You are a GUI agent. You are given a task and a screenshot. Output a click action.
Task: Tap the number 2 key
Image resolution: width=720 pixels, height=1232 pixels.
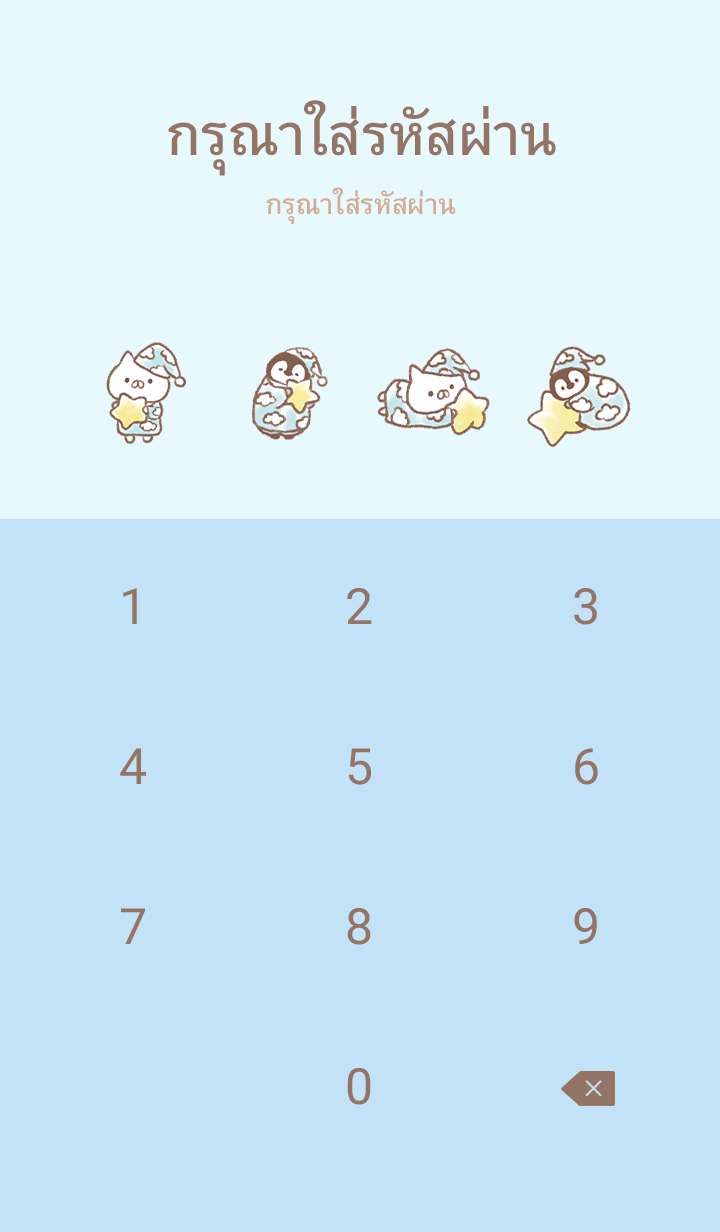click(x=359, y=607)
